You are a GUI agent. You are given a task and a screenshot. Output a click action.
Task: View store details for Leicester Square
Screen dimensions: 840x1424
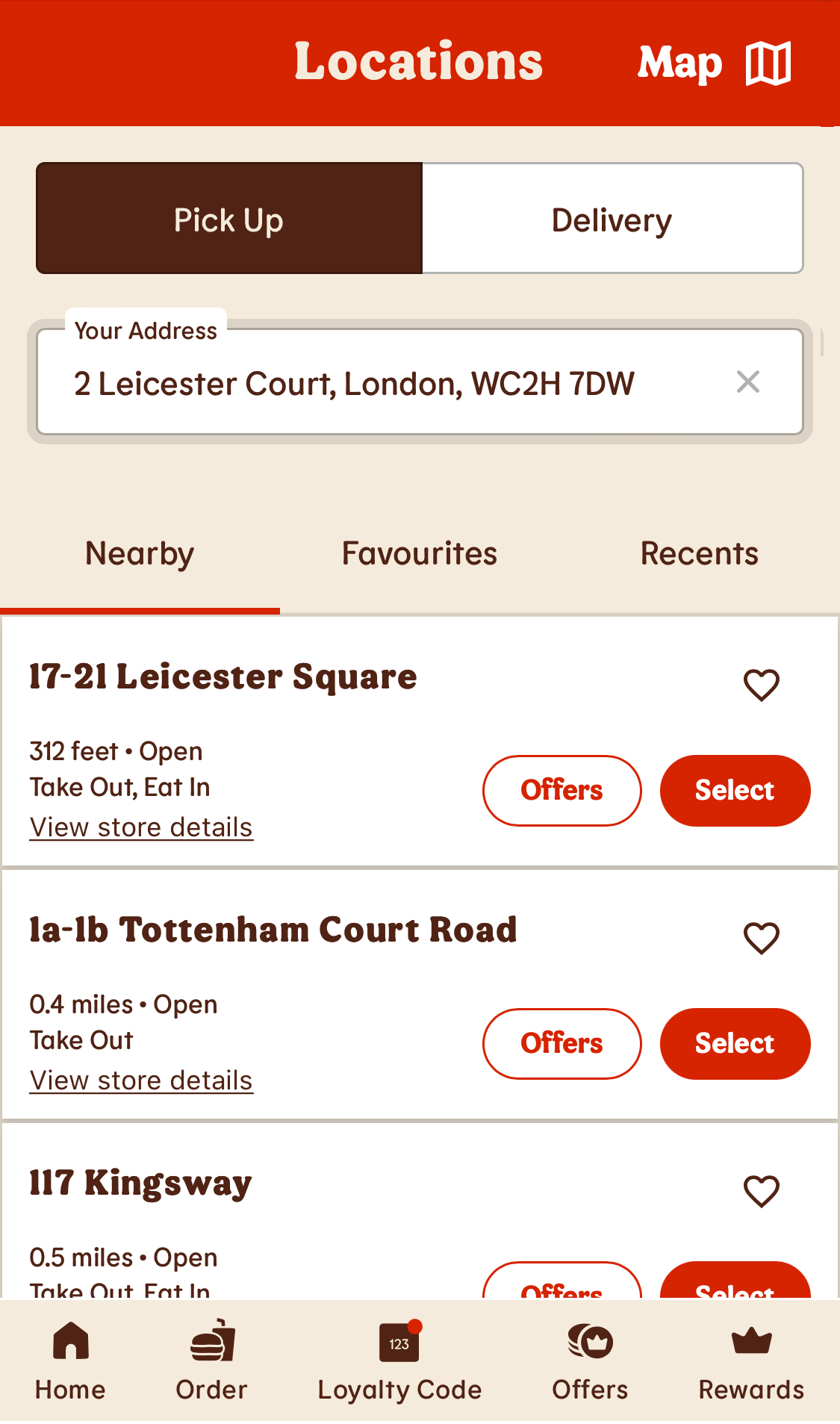click(x=140, y=826)
